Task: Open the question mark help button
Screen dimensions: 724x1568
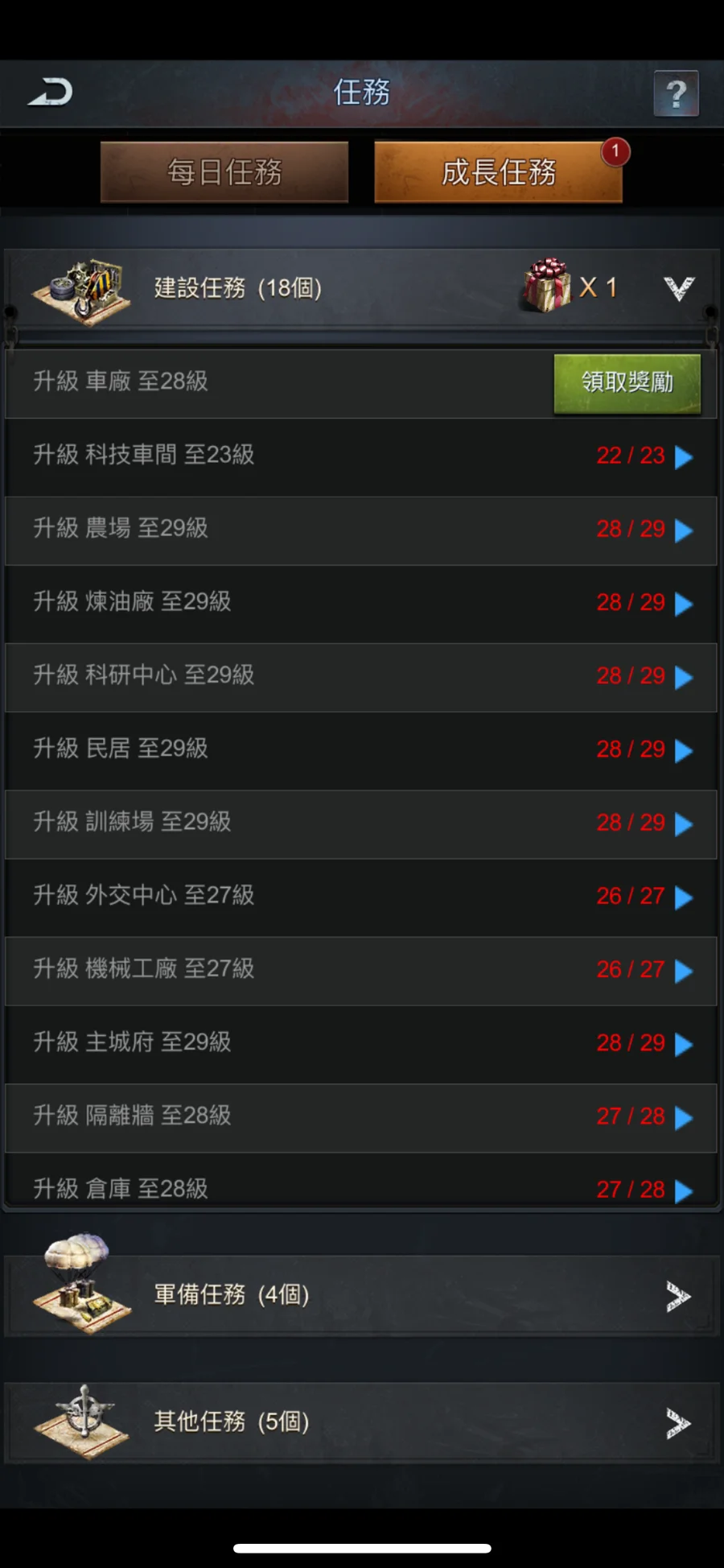Action: pos(676,94)
